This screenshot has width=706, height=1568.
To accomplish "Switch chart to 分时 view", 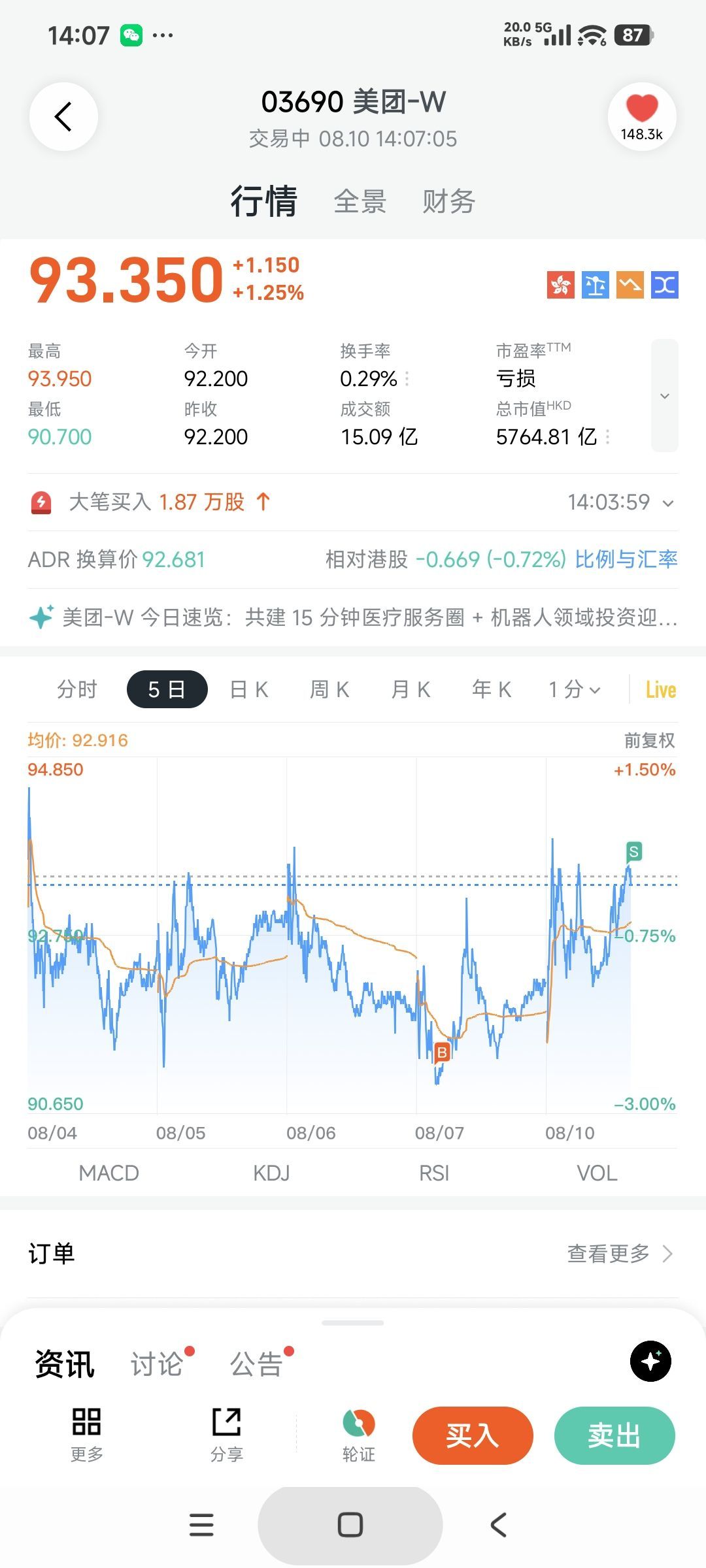I will [x=77, y=689].
